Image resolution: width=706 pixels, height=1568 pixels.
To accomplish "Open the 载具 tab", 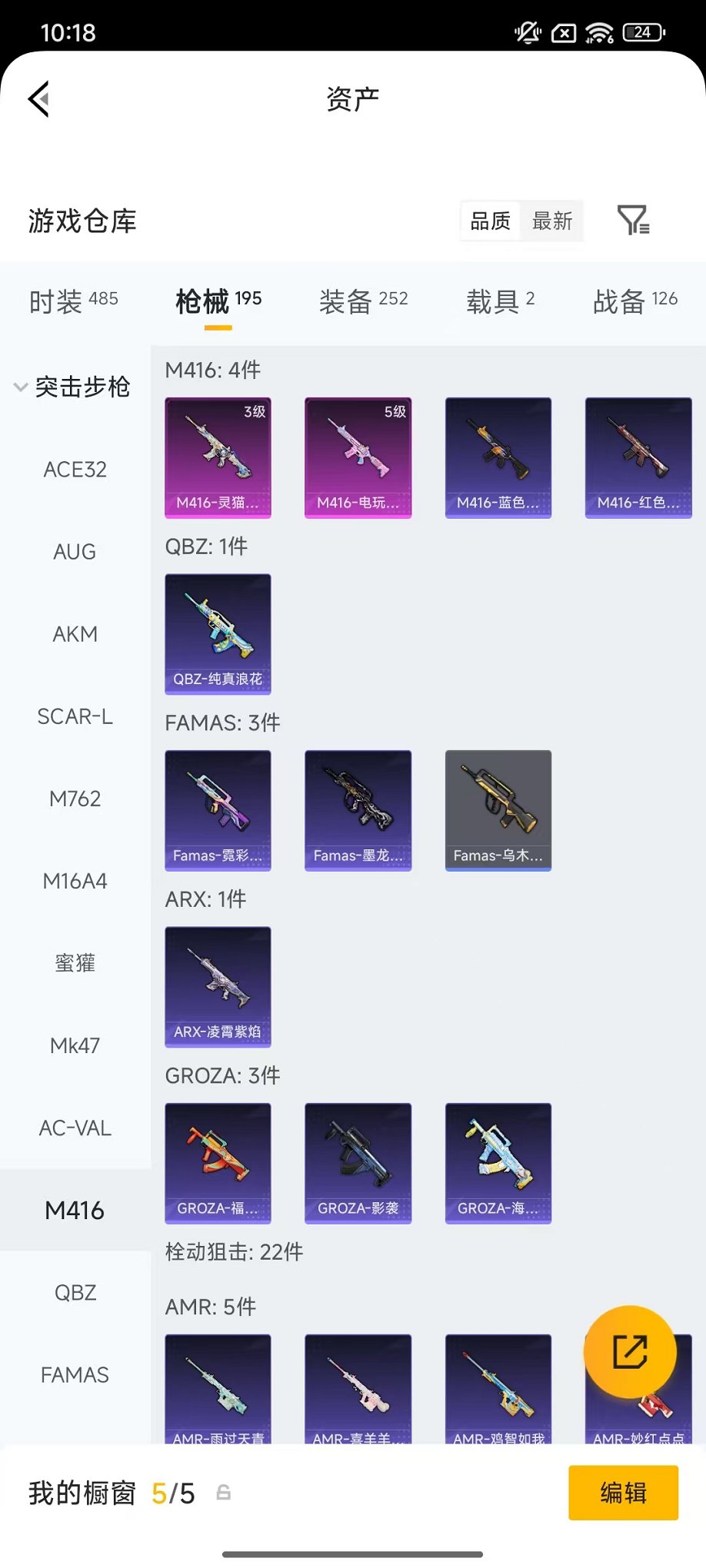I will click(x=500, y=301).
